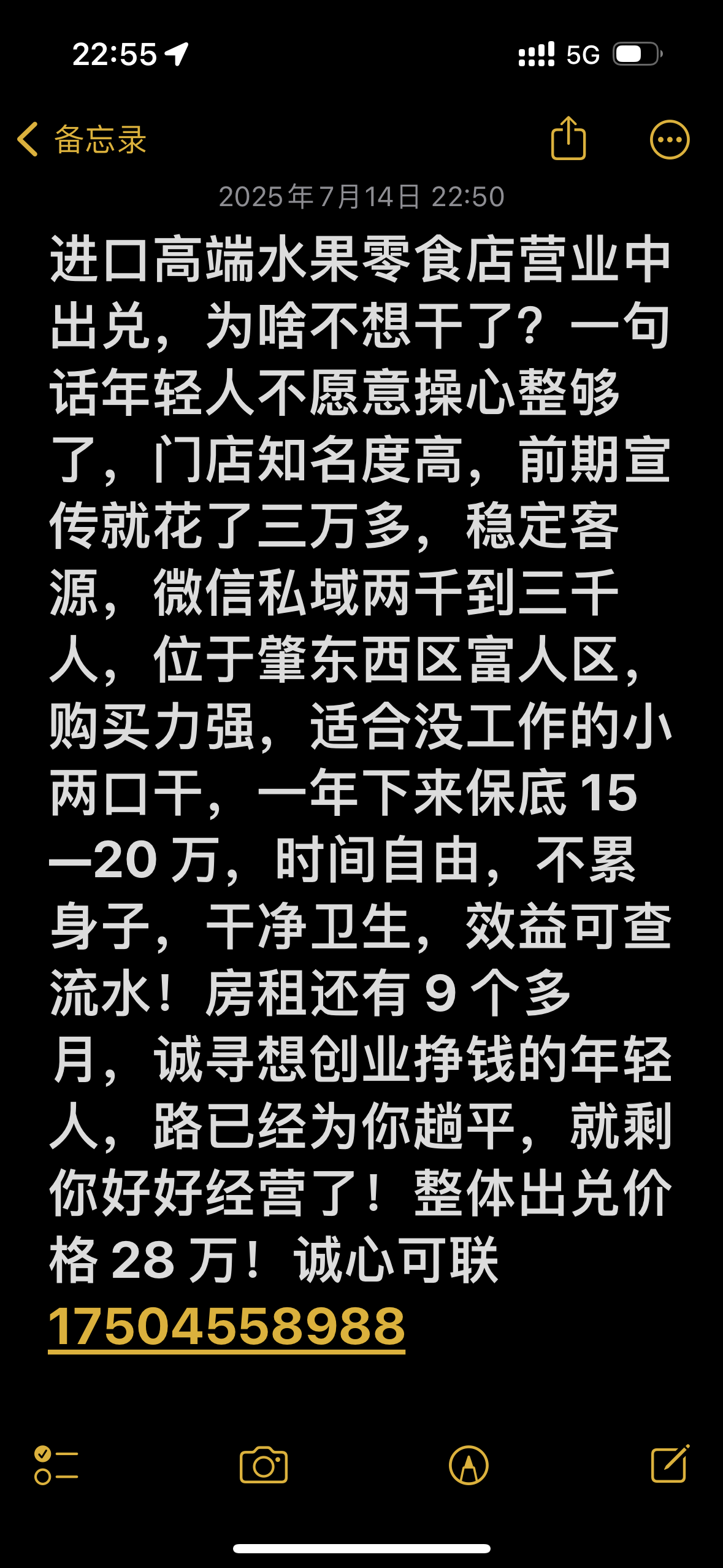Share this note
Screen dimensions: 723x1568
point(568,139)
